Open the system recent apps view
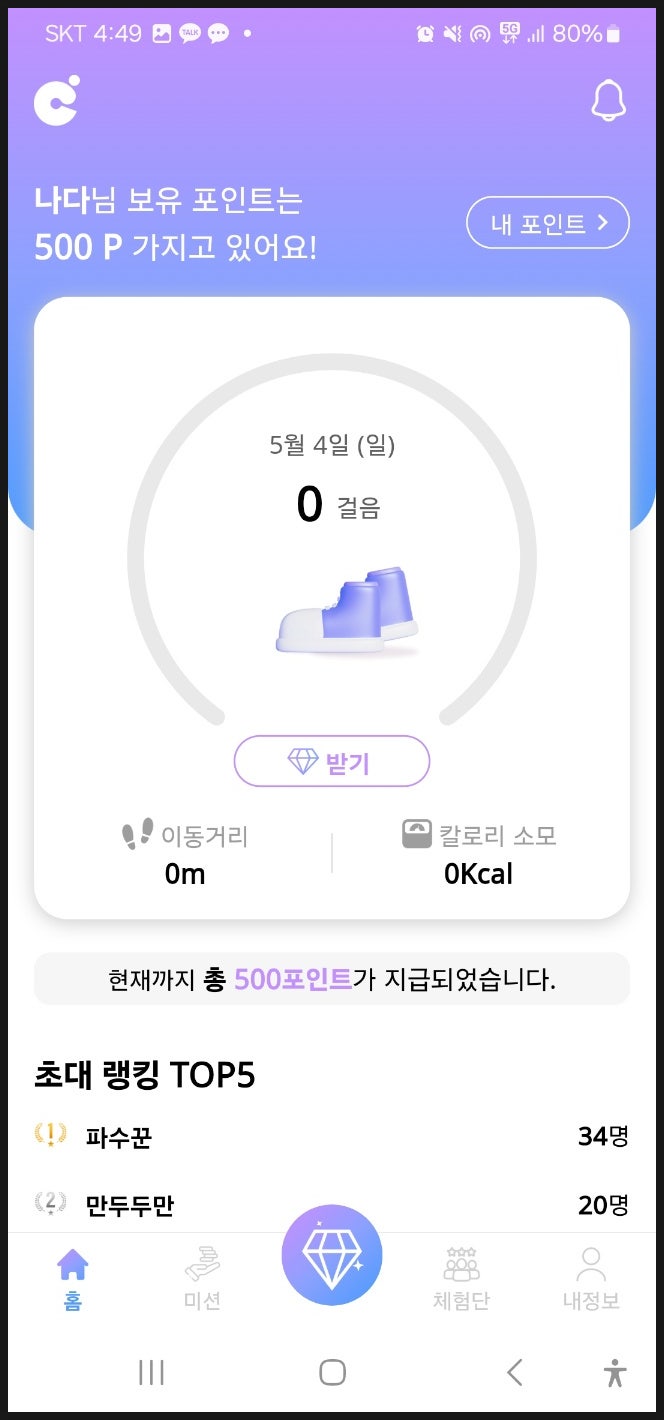Screen dimensions: 664x1420 pos(151,1373)
